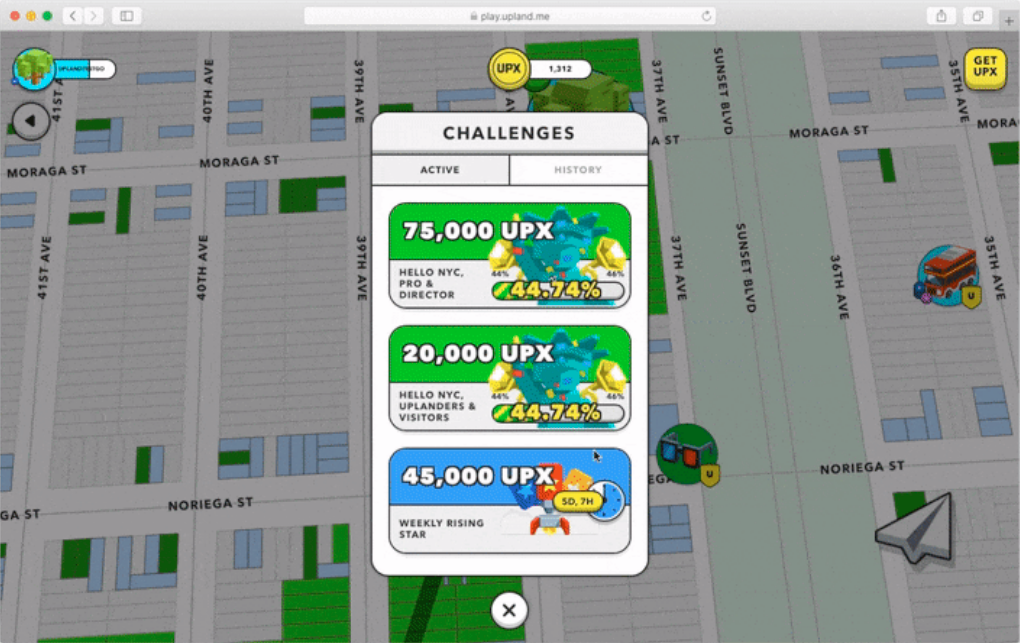Image resolution: width=1020 pixels, height=643 pixels.
Task: Tap the Get UPX button
Action: [984, 71]
